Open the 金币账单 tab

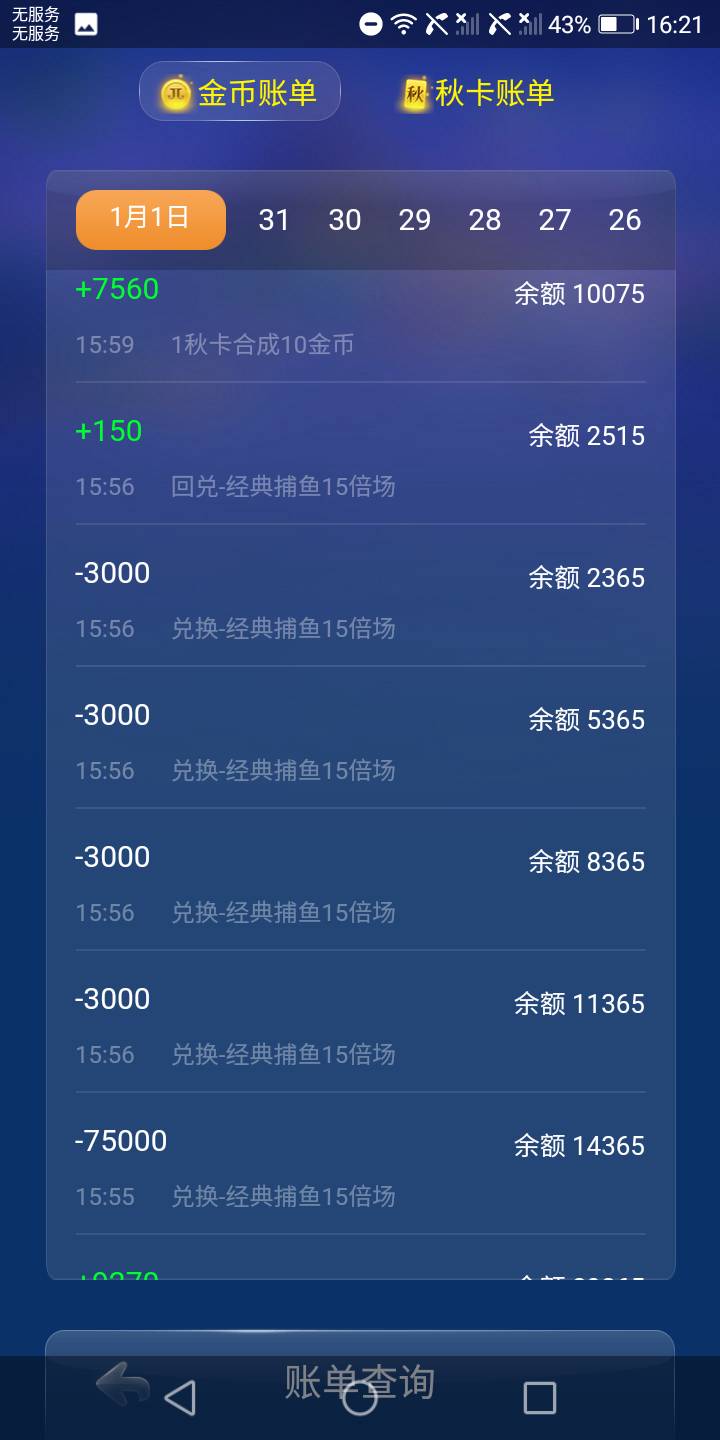[239, 91]
